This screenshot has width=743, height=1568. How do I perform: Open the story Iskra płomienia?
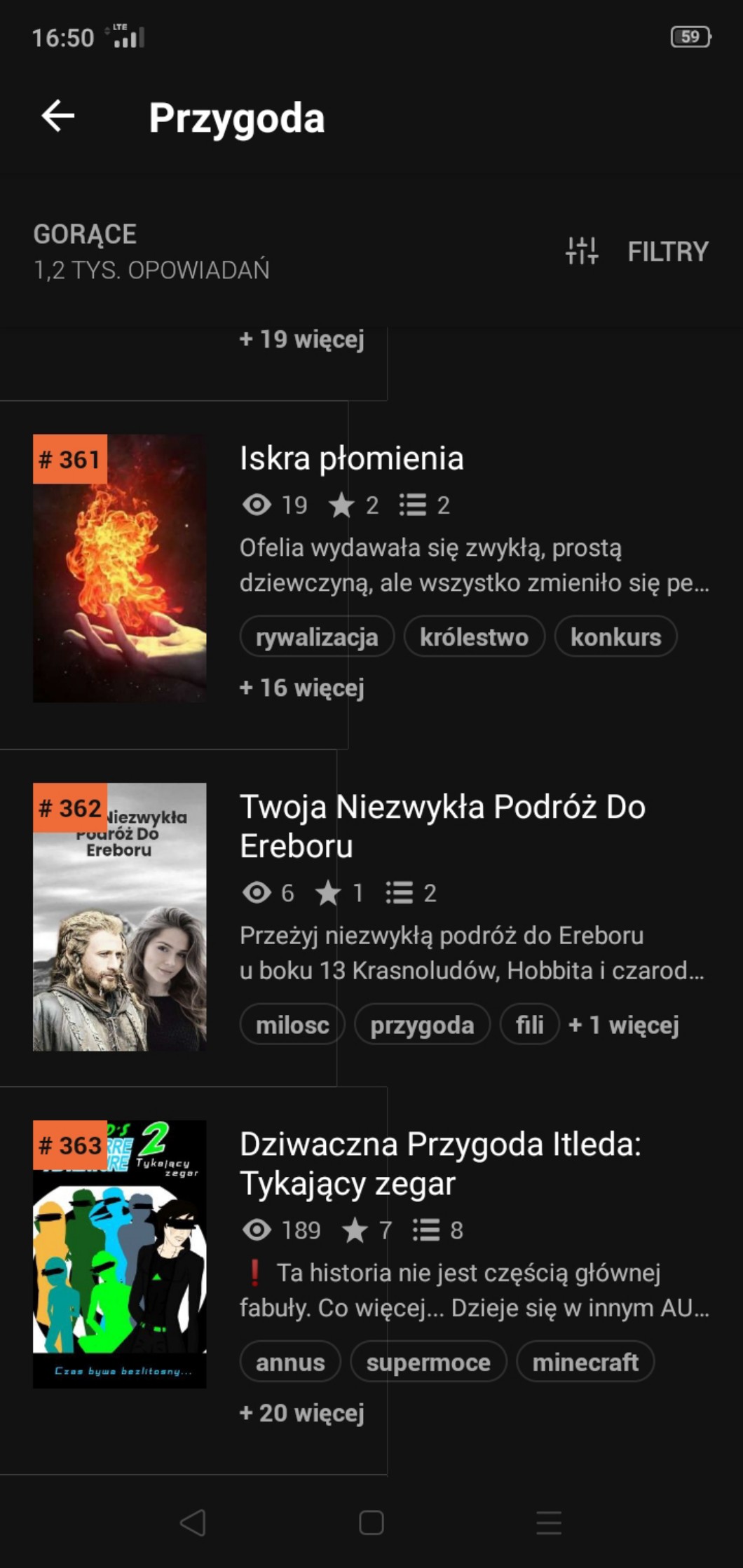(x=351, y=458)
